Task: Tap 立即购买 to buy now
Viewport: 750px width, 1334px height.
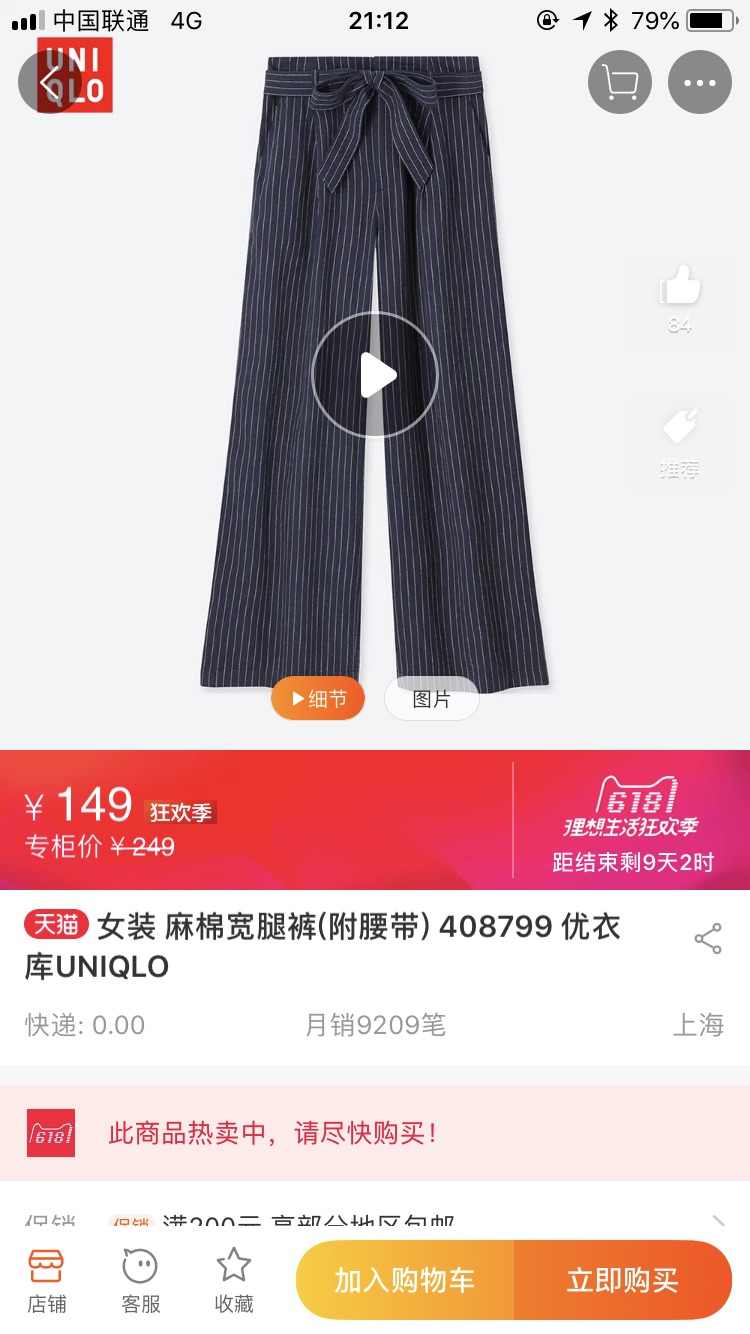Action: [623, 1280]
